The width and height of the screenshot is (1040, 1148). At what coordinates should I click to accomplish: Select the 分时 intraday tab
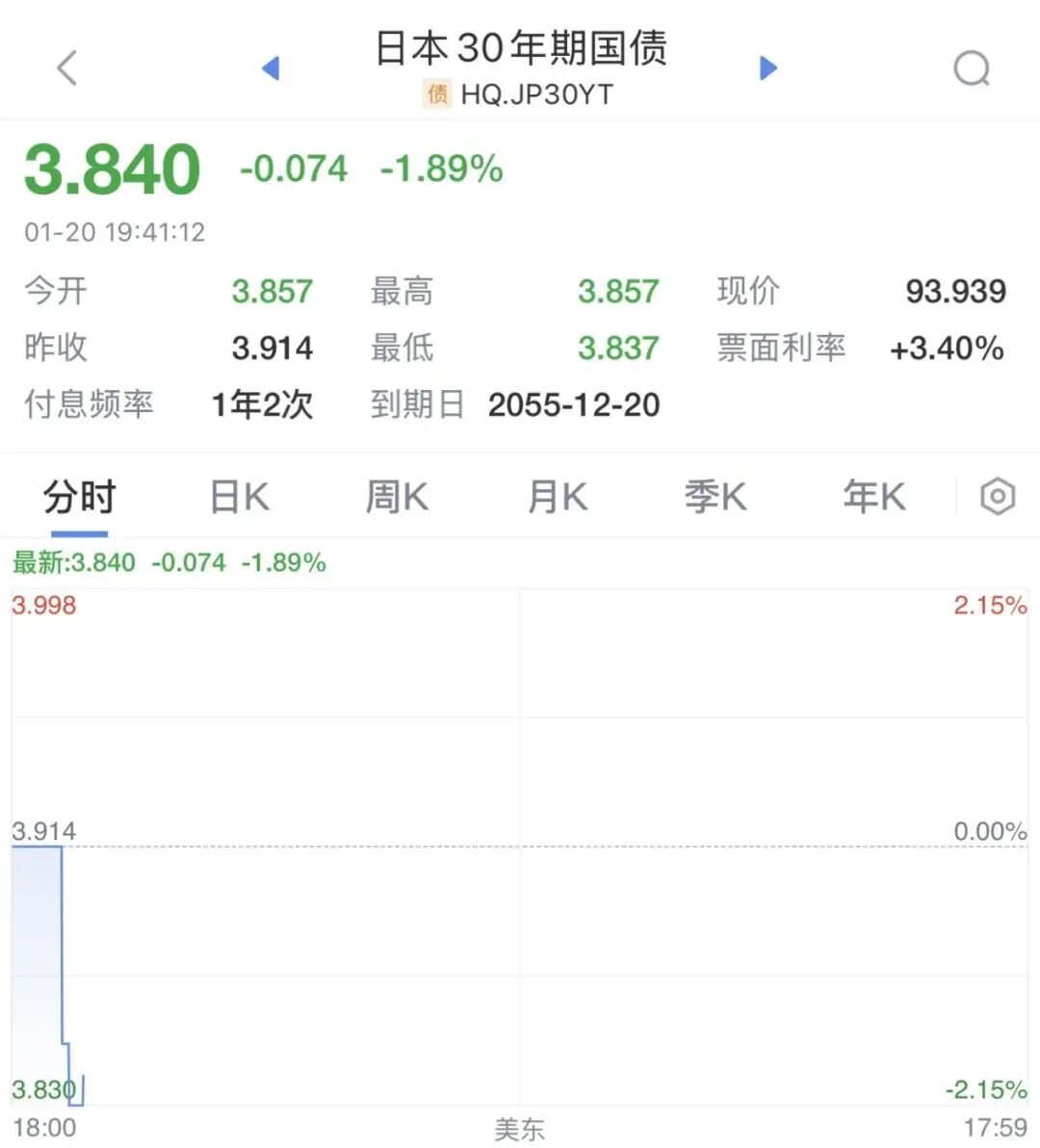click(x=79, y=496)
